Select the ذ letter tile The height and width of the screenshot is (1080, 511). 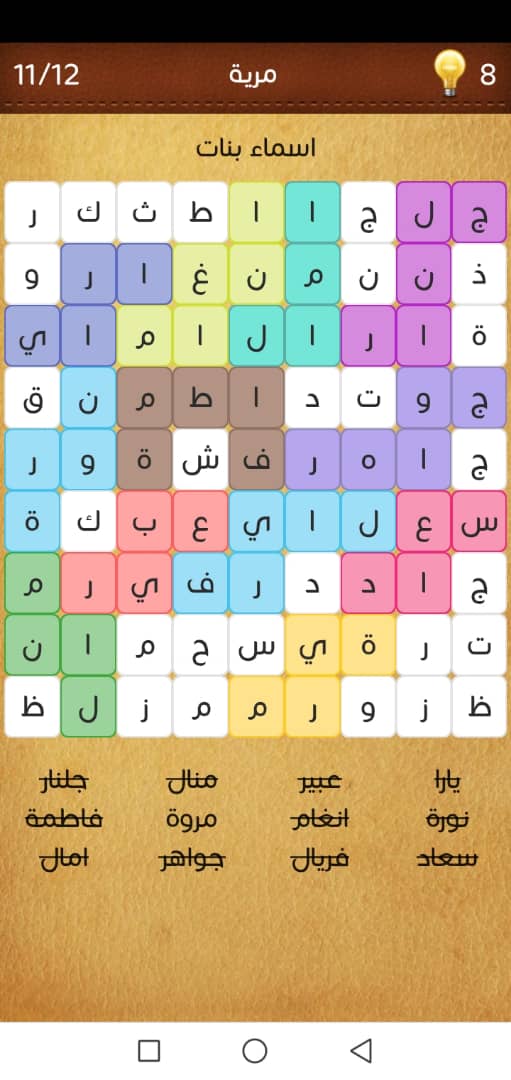click(x=479, y=274)
